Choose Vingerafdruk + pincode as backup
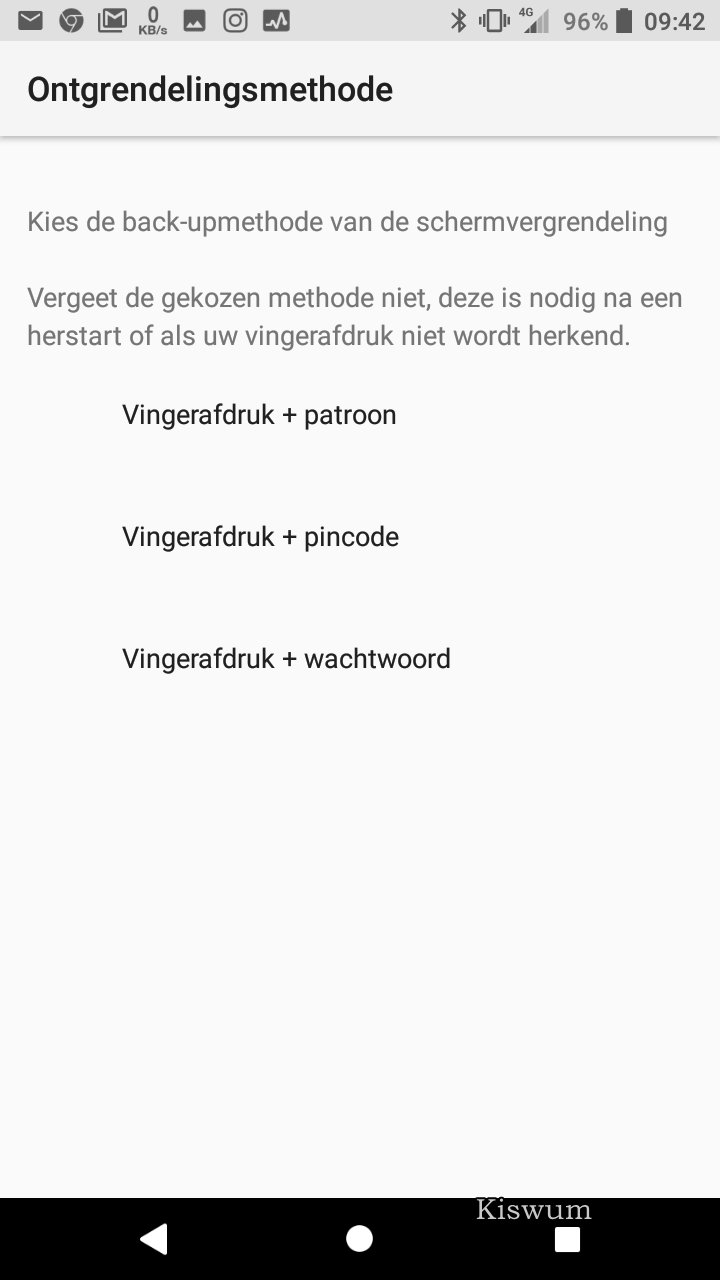 pyautogui.click(x=360, y=537)
